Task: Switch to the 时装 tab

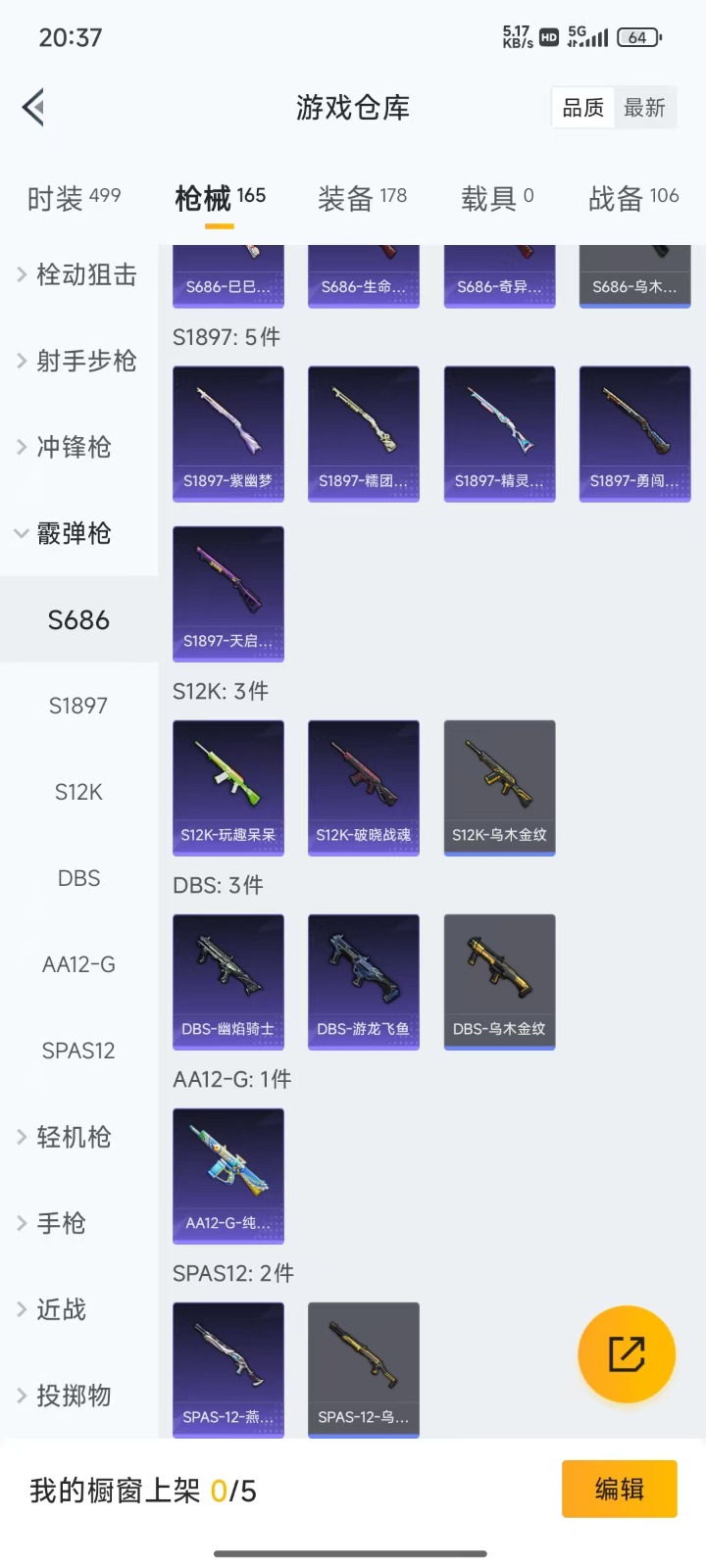Action: 74,199
